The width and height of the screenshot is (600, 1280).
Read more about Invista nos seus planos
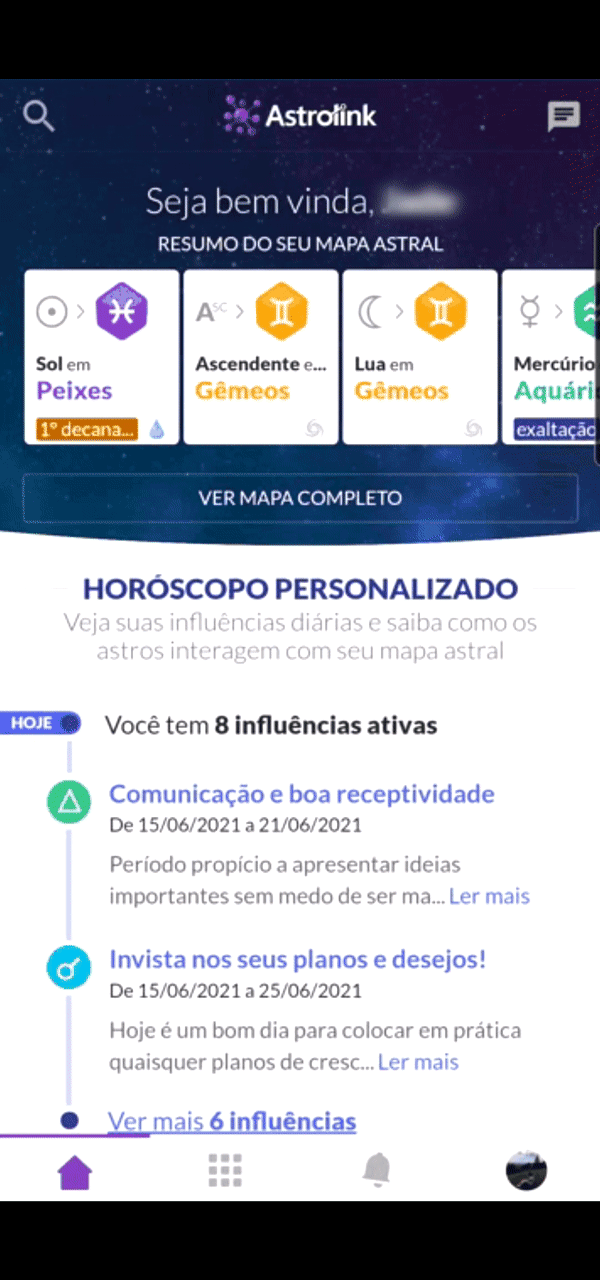click(418, 1062)
